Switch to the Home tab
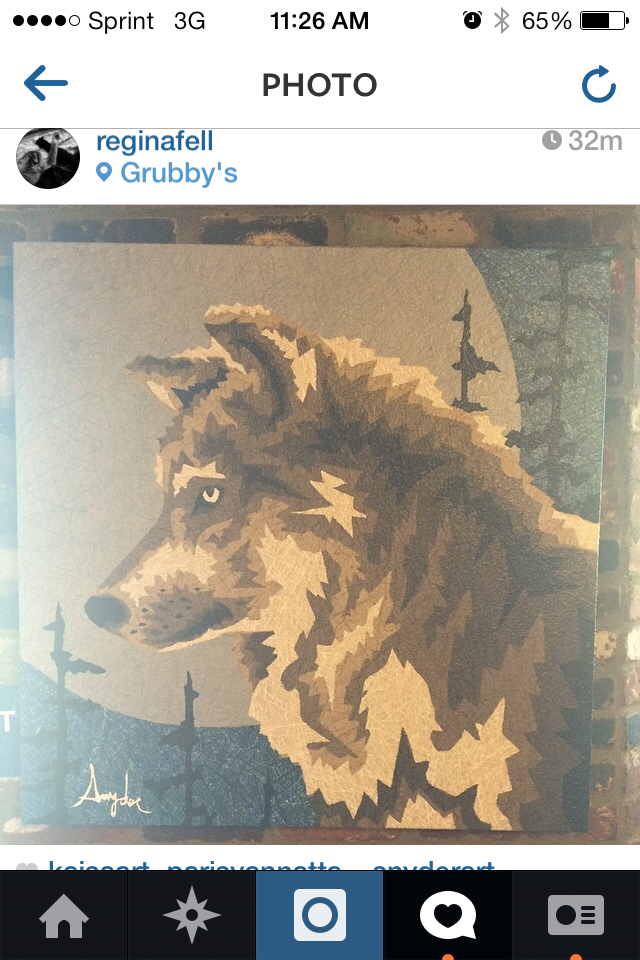This screenshot has height=960, width=640. 64,916
